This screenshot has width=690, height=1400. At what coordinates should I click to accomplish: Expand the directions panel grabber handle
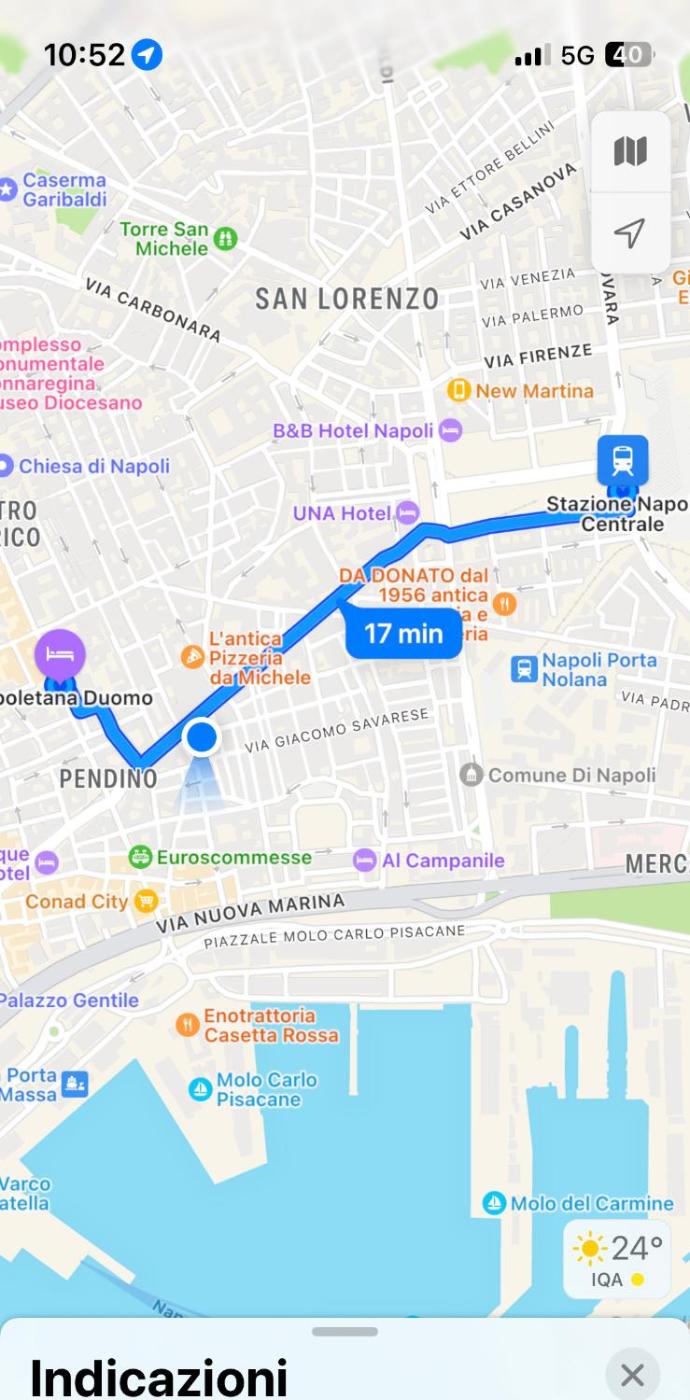click(x=345, y=1332)
